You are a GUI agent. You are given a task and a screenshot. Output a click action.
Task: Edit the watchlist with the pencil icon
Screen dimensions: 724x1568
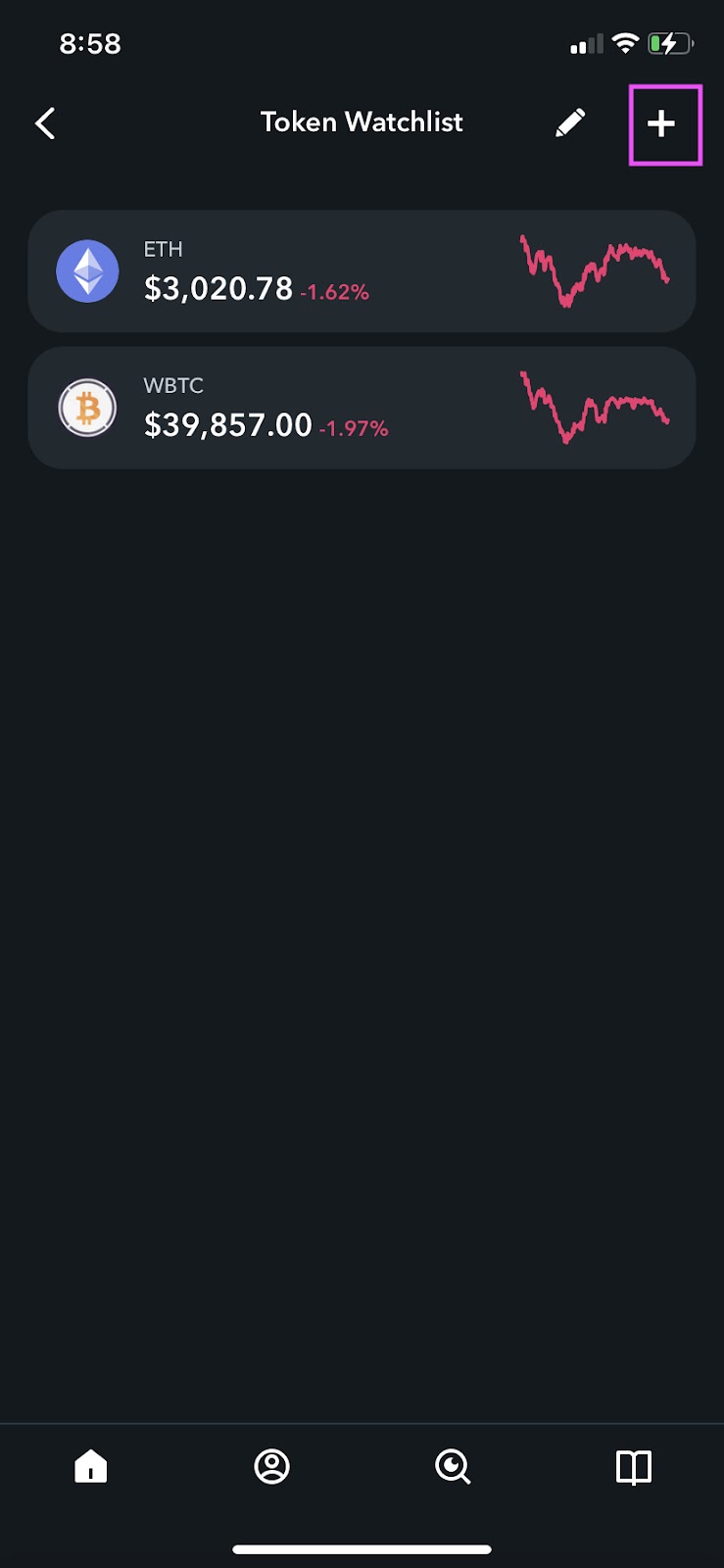(570, 122)
